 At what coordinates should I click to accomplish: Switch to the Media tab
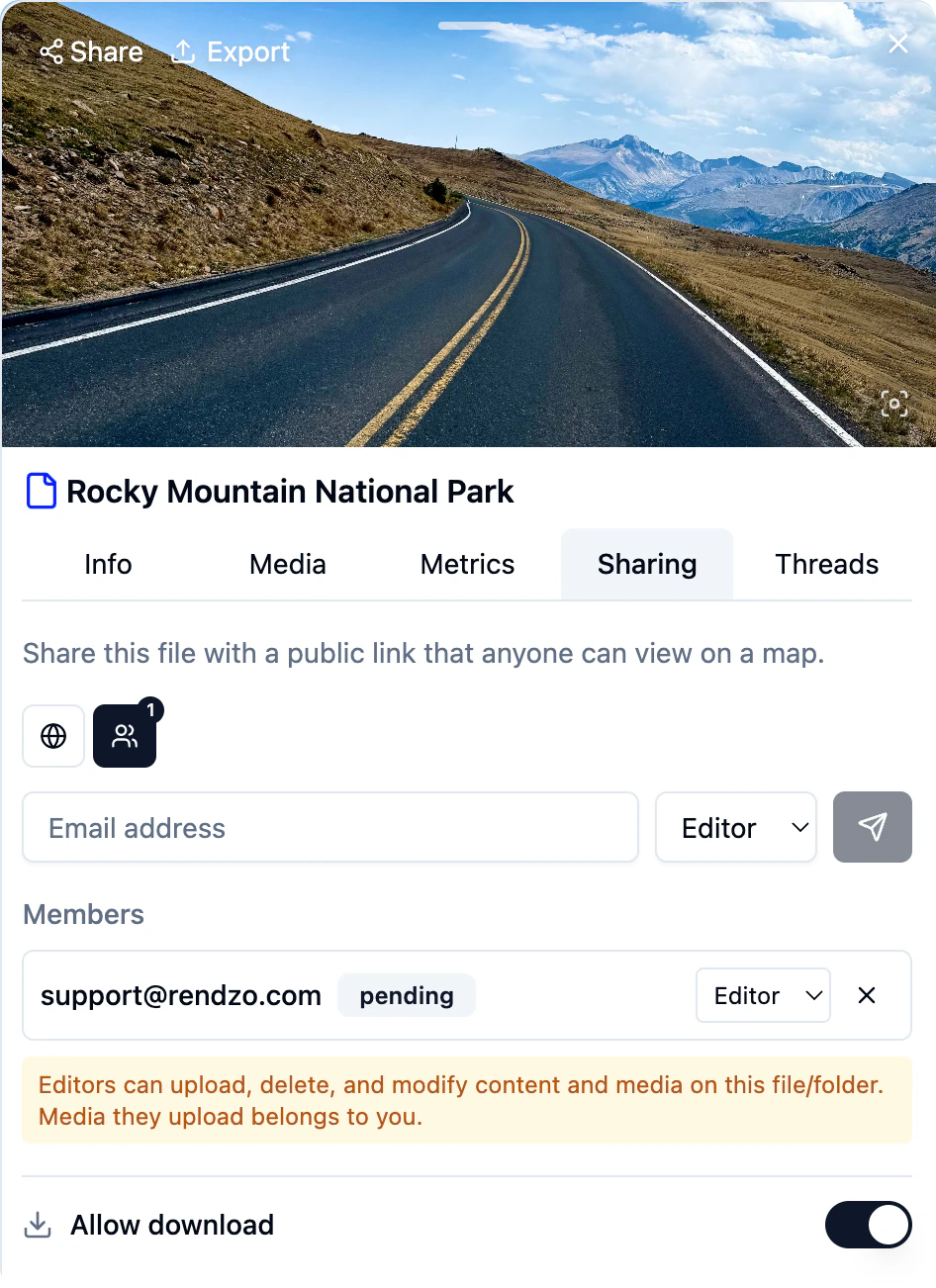coord(288,564)
